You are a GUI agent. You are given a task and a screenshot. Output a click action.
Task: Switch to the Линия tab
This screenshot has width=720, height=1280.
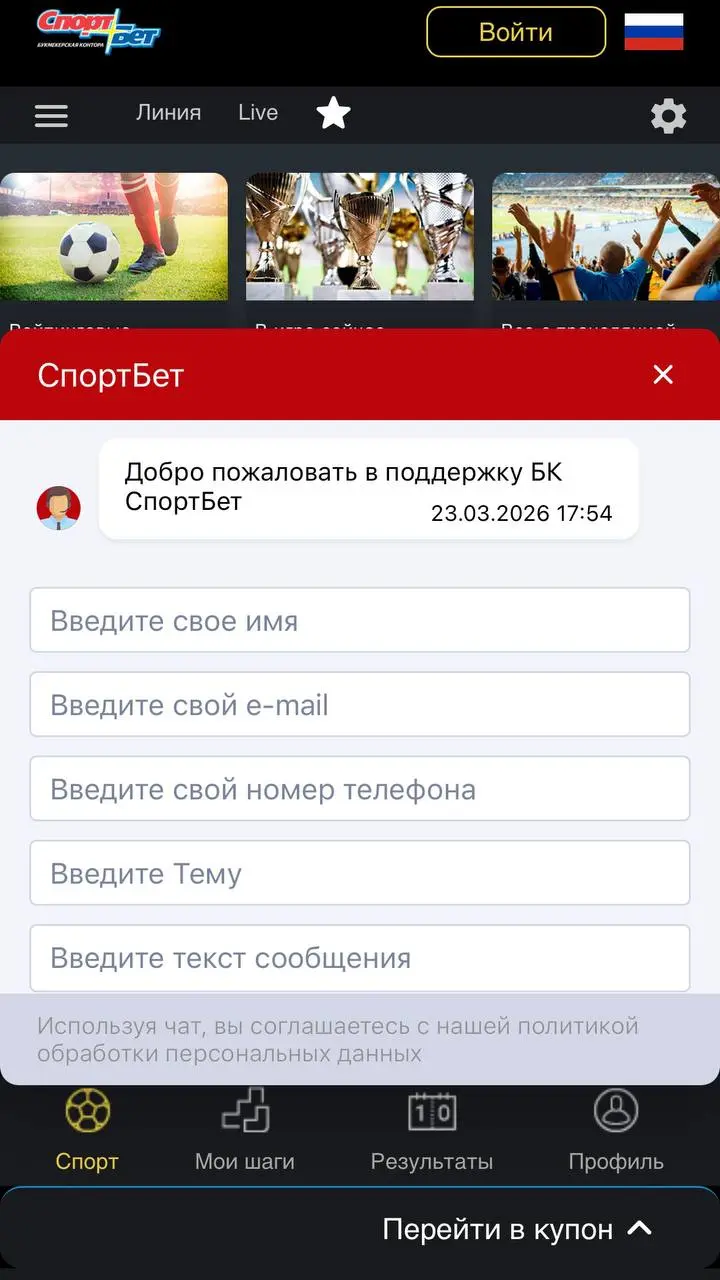pos(168,113)
